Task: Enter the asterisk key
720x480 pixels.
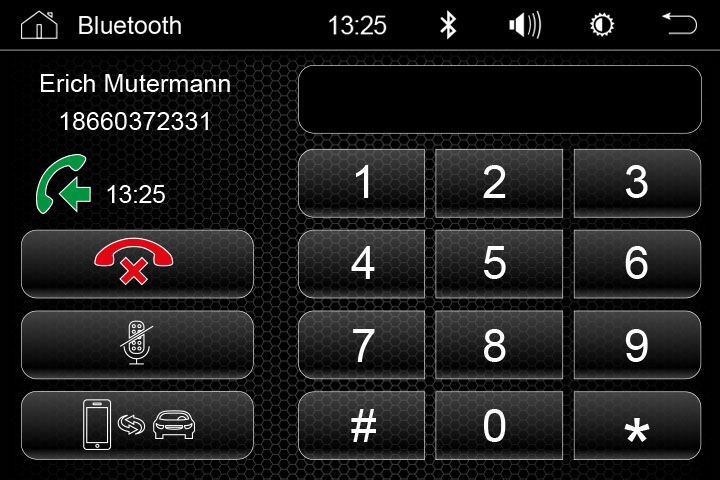Action: click(x=636, y=426)
